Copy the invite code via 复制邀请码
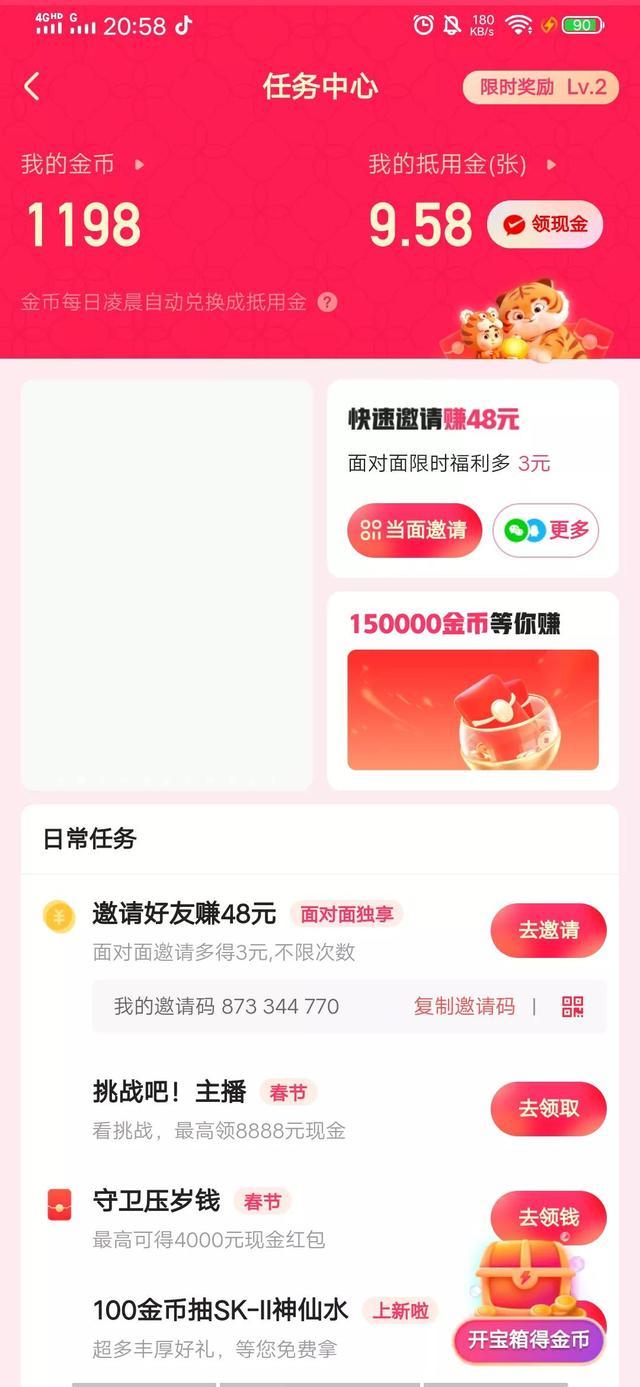The height and width of the screenshot is (1387, 640). [x=464, y=1006]
